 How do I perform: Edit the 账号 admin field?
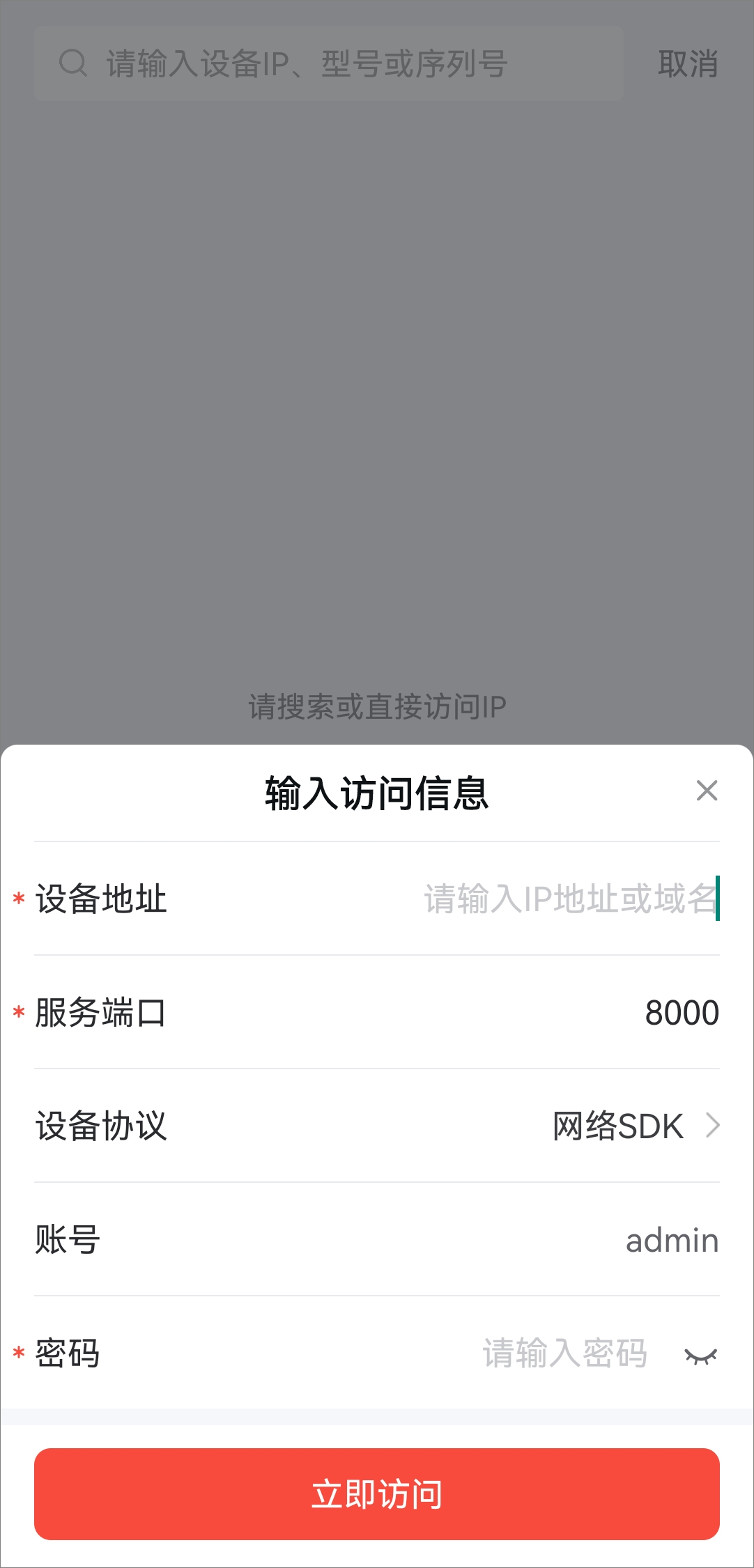pyautogui.click(x=672, y=1240)
